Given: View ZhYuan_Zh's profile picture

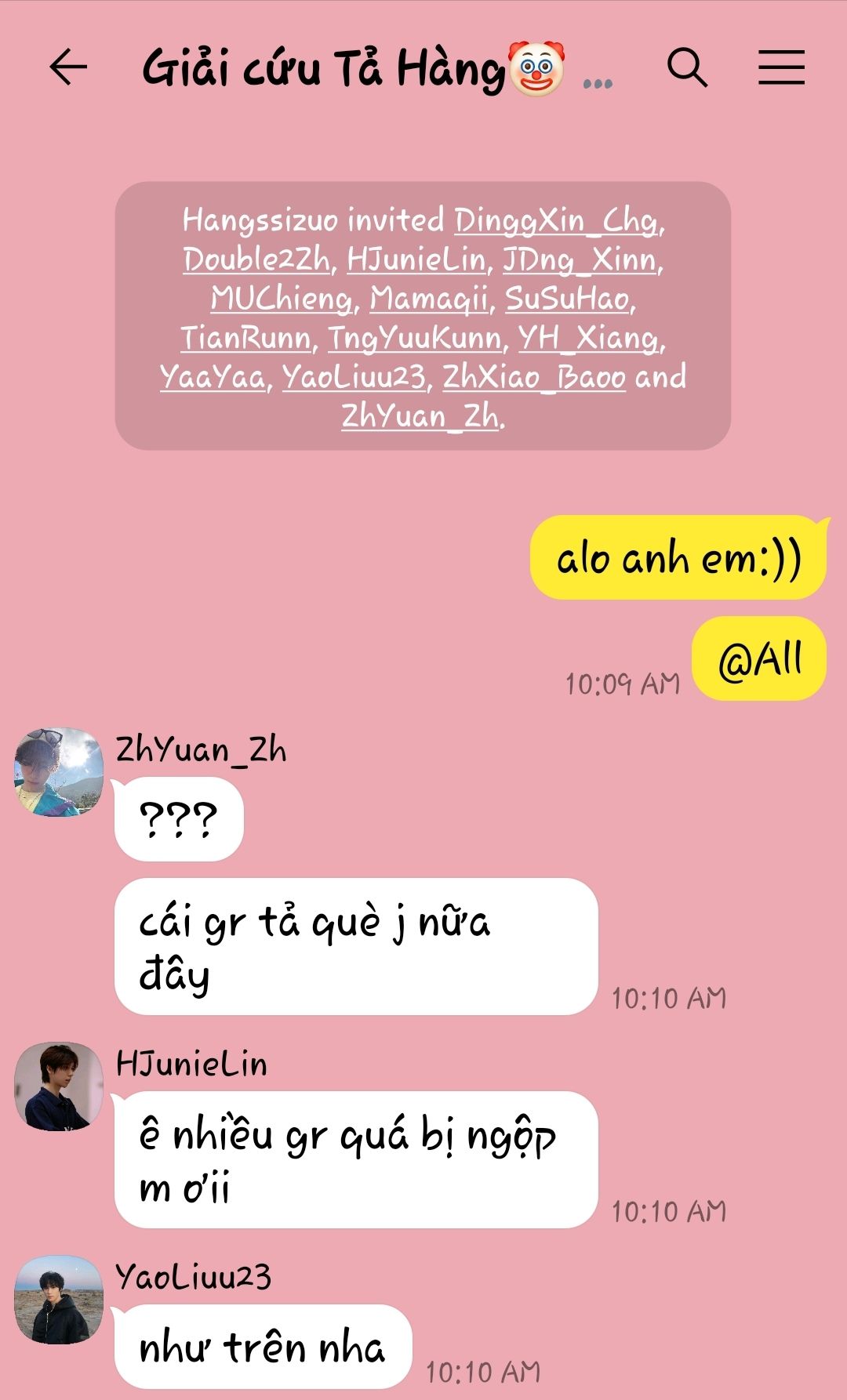Looking at the screenshot, I should tap(59, 772).
